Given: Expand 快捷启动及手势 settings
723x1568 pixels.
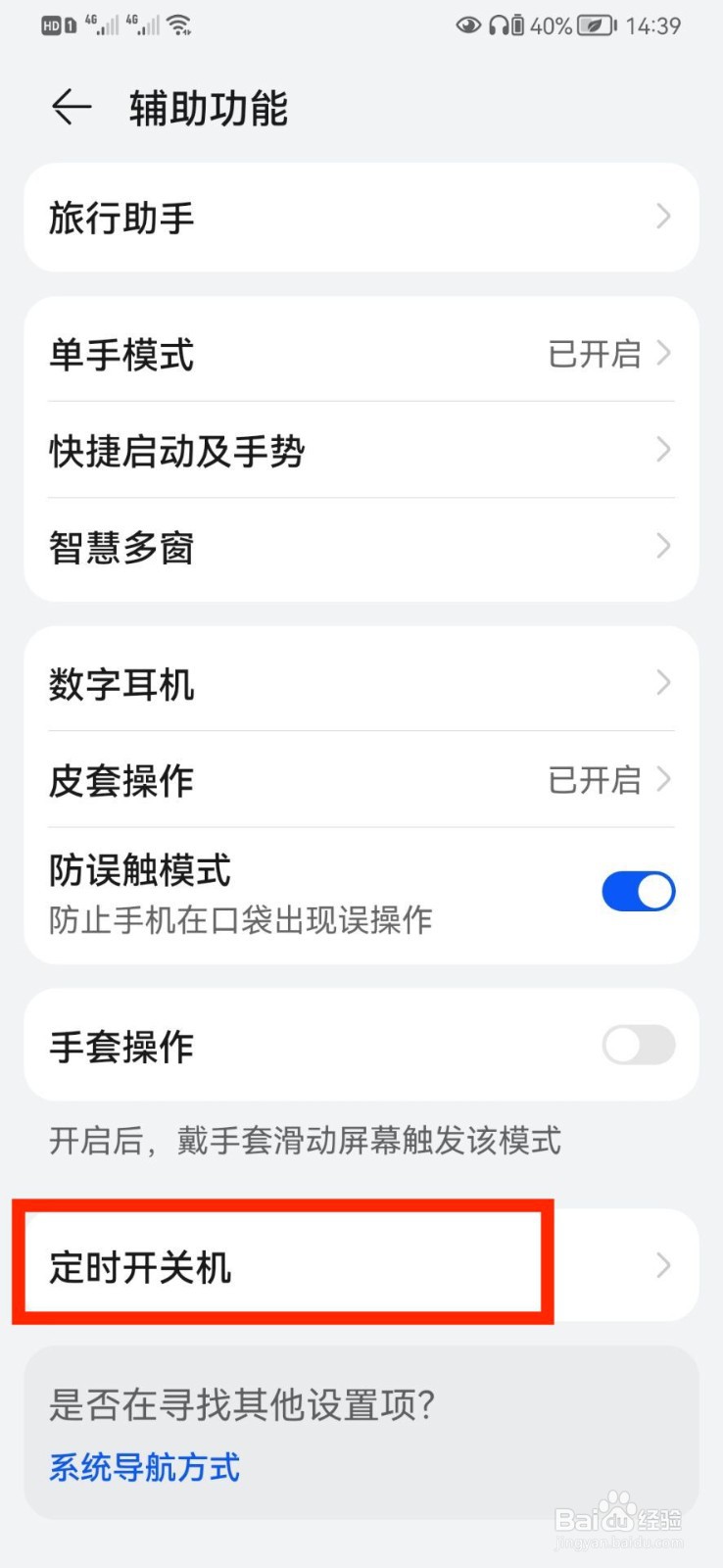Looking at the screenshot, I should (361, 451).
